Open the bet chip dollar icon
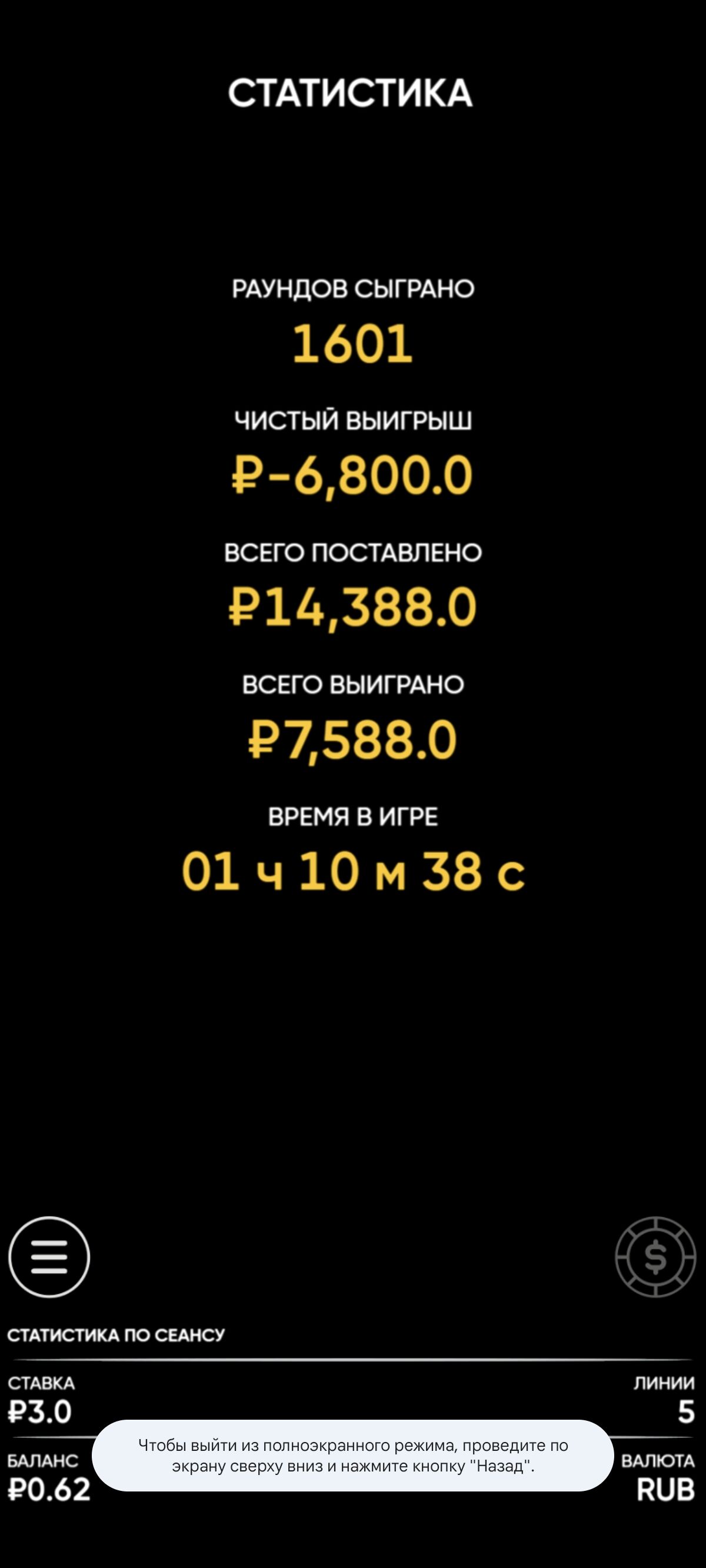The image size is (706, 1568). pyautogui.click(x=655, y=1257)
